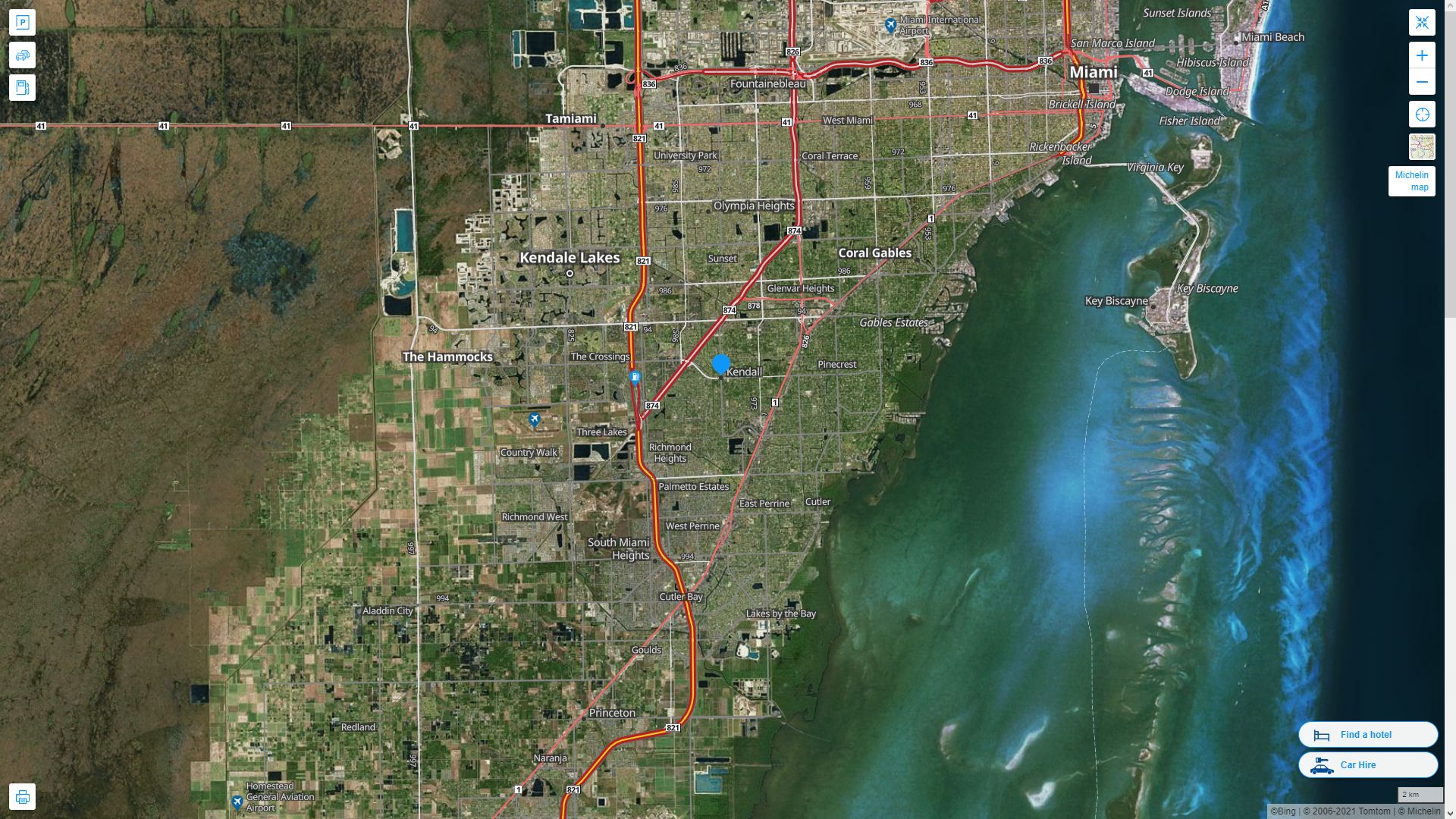Center the map on my location
Viewport: 1456px width, 819px height.
tap(1422, 115)
